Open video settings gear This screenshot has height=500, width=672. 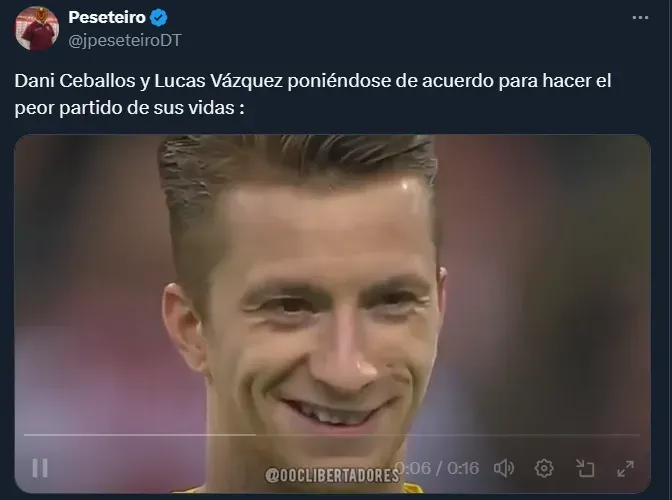click(544, 467)
